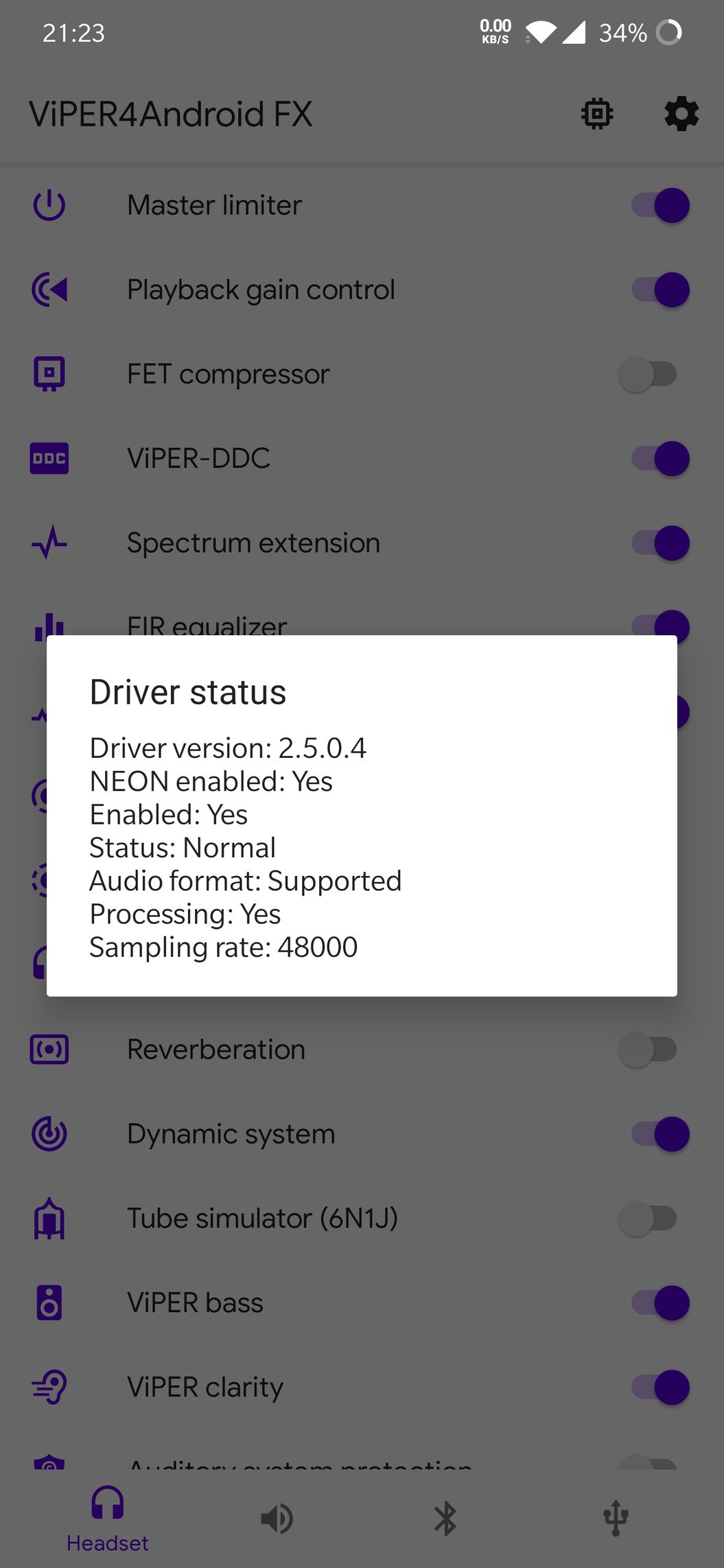The width and height of the screenshot is (724, 1568).
Task: Switch to the Bluetooth tab
Action: tap(446, 1519)
